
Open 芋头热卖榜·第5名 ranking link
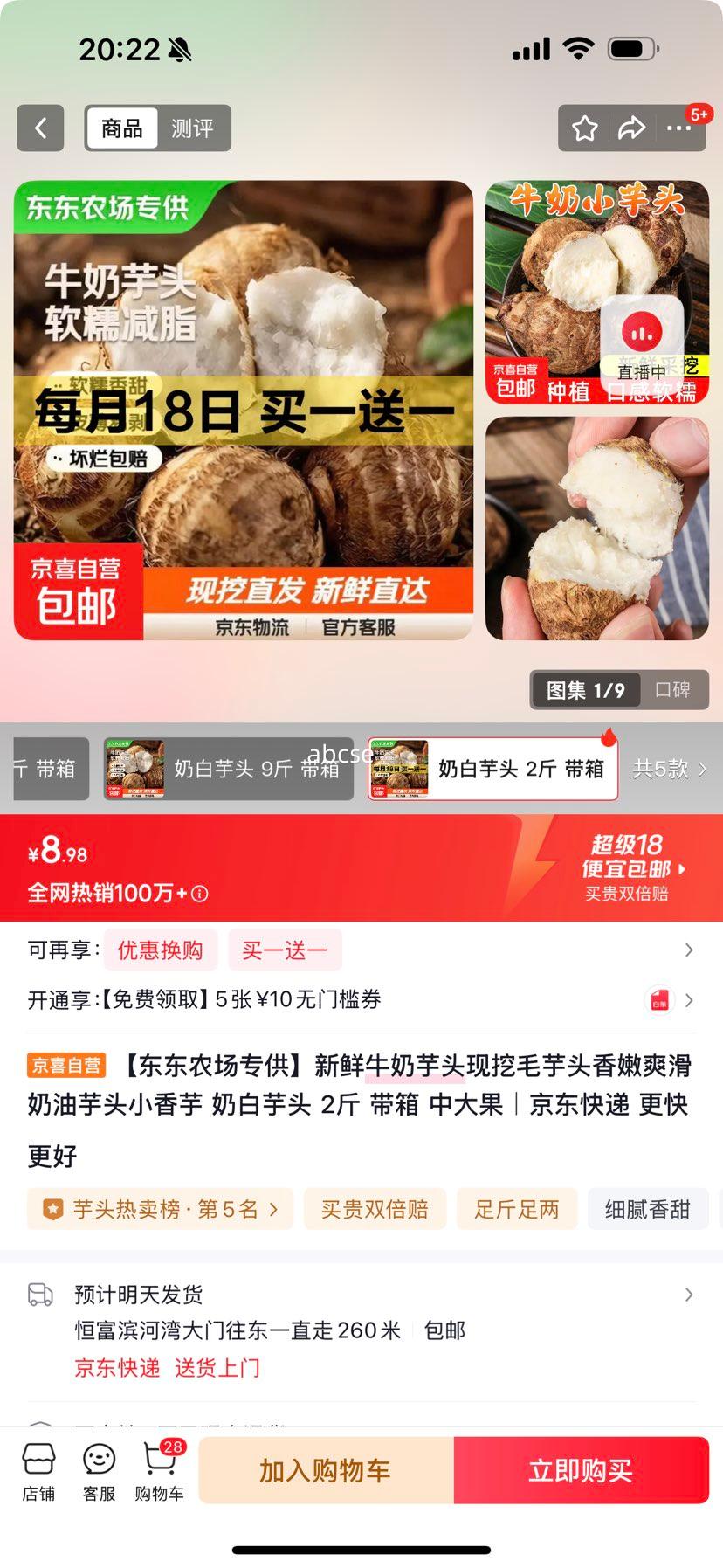pos(161,1209)
